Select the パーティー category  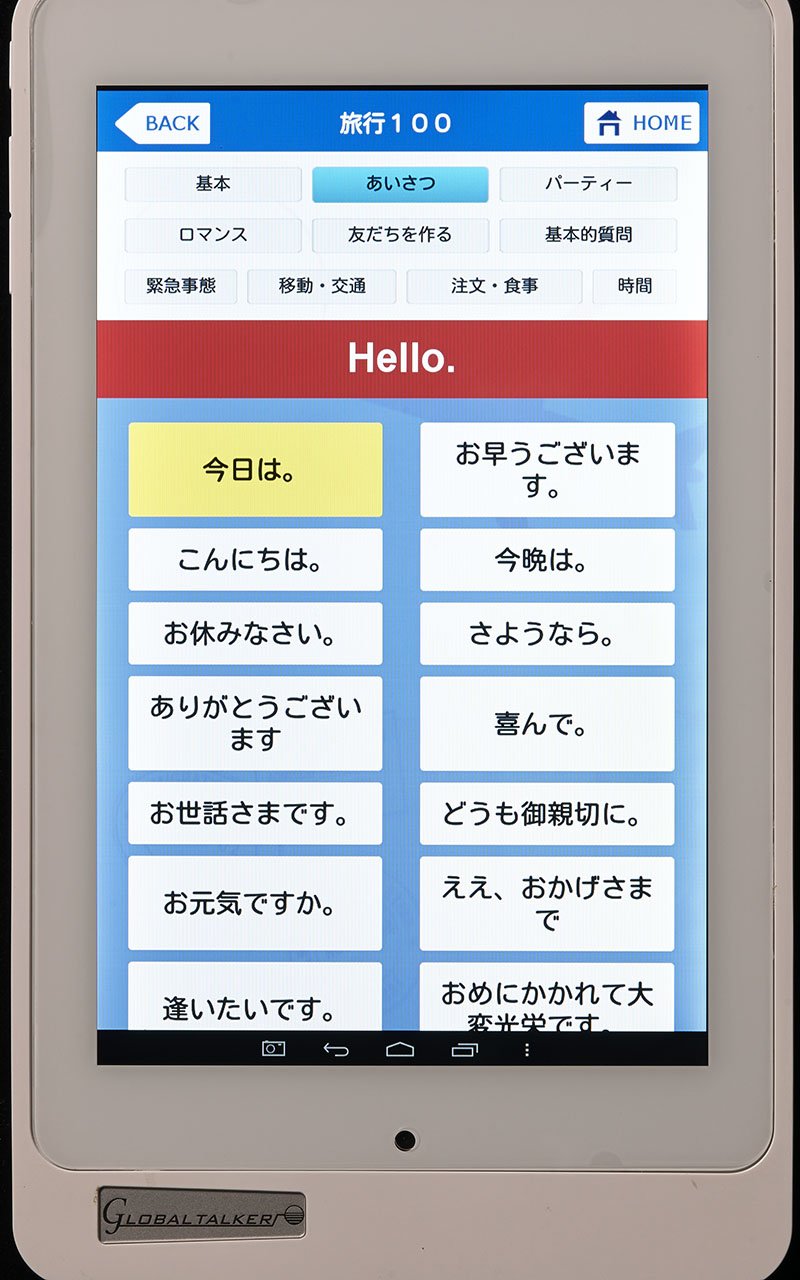click(588, 184)
